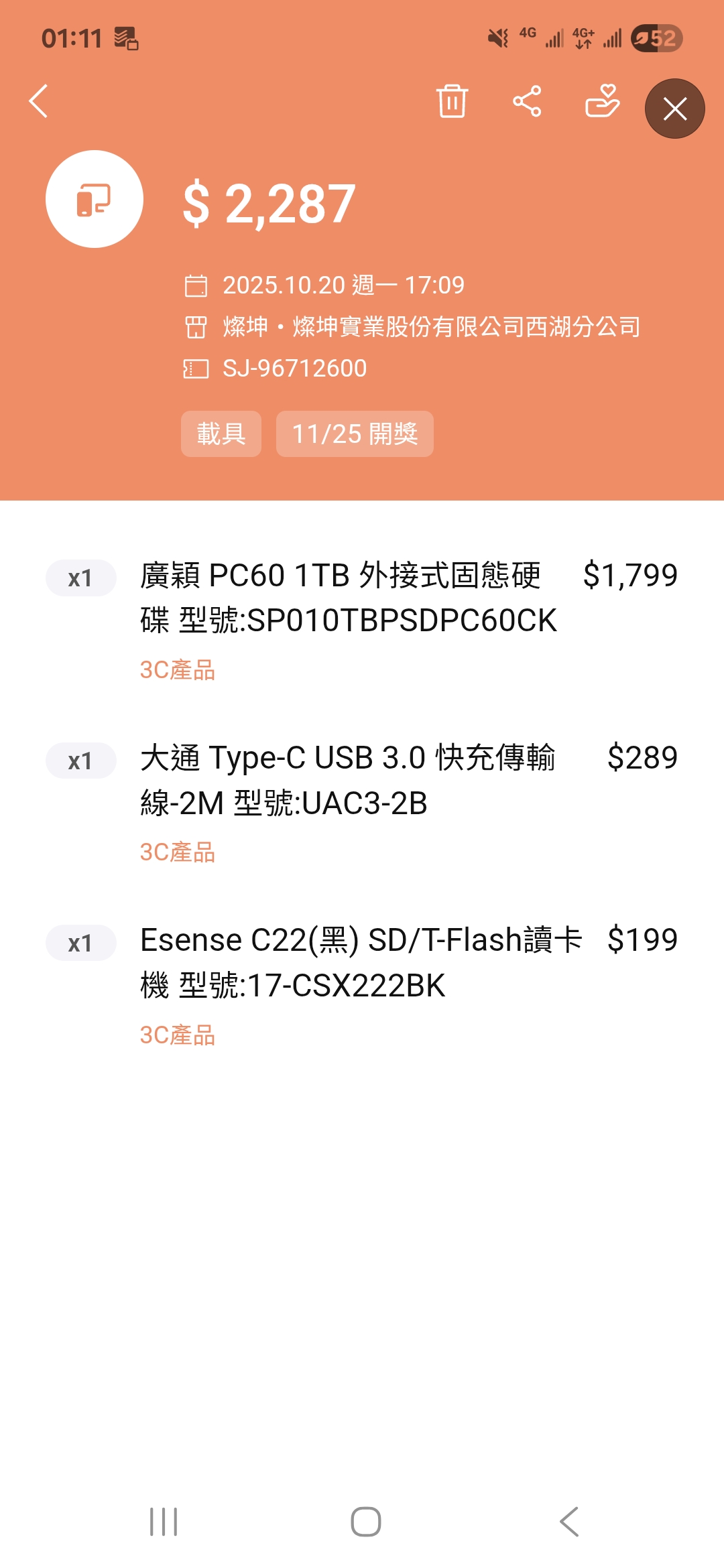This screenshot has height=1568, width=724.
Task: Go back using the top-left arrow
Action: (x=39, y=101)
